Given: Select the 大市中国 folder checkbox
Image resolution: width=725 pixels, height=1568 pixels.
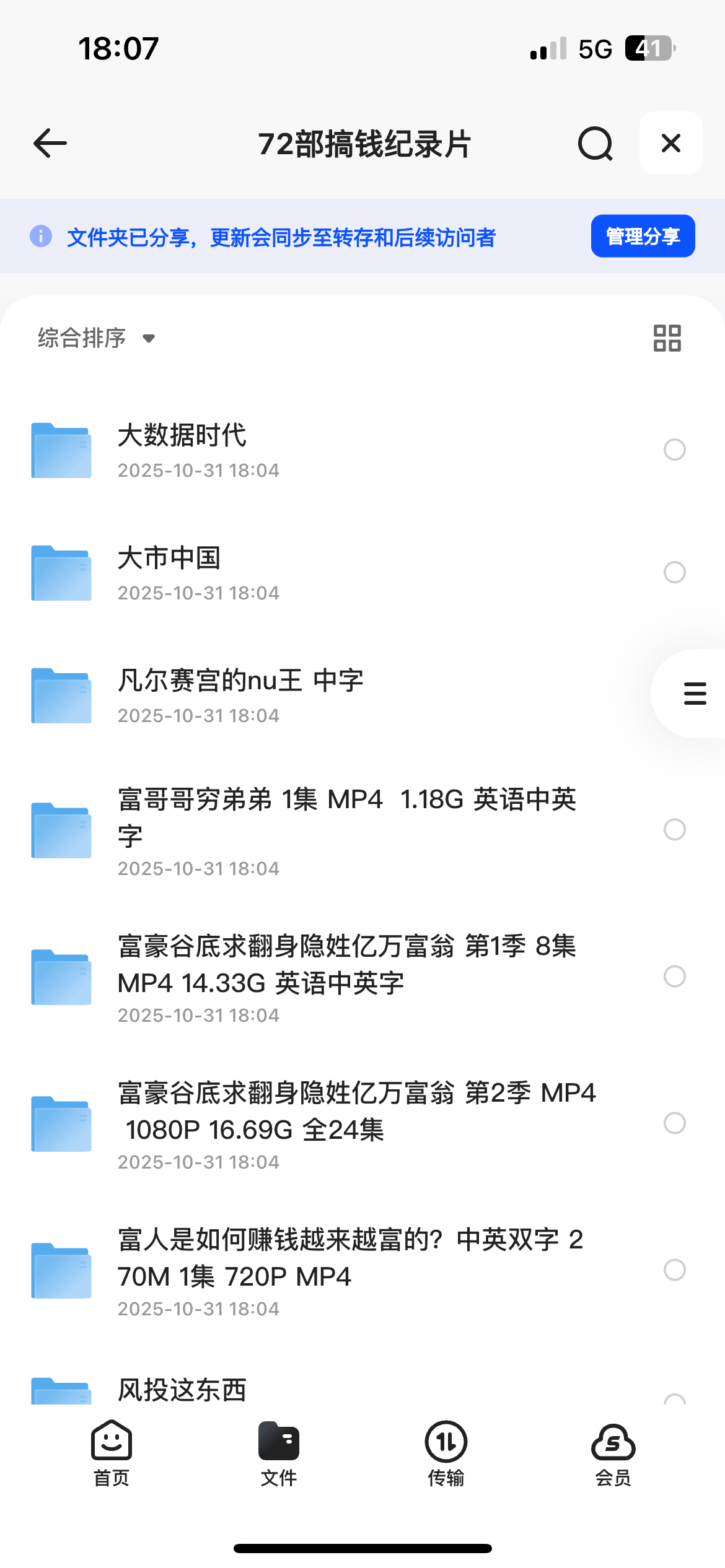Looking at the screenshot, I should [674, 572].
